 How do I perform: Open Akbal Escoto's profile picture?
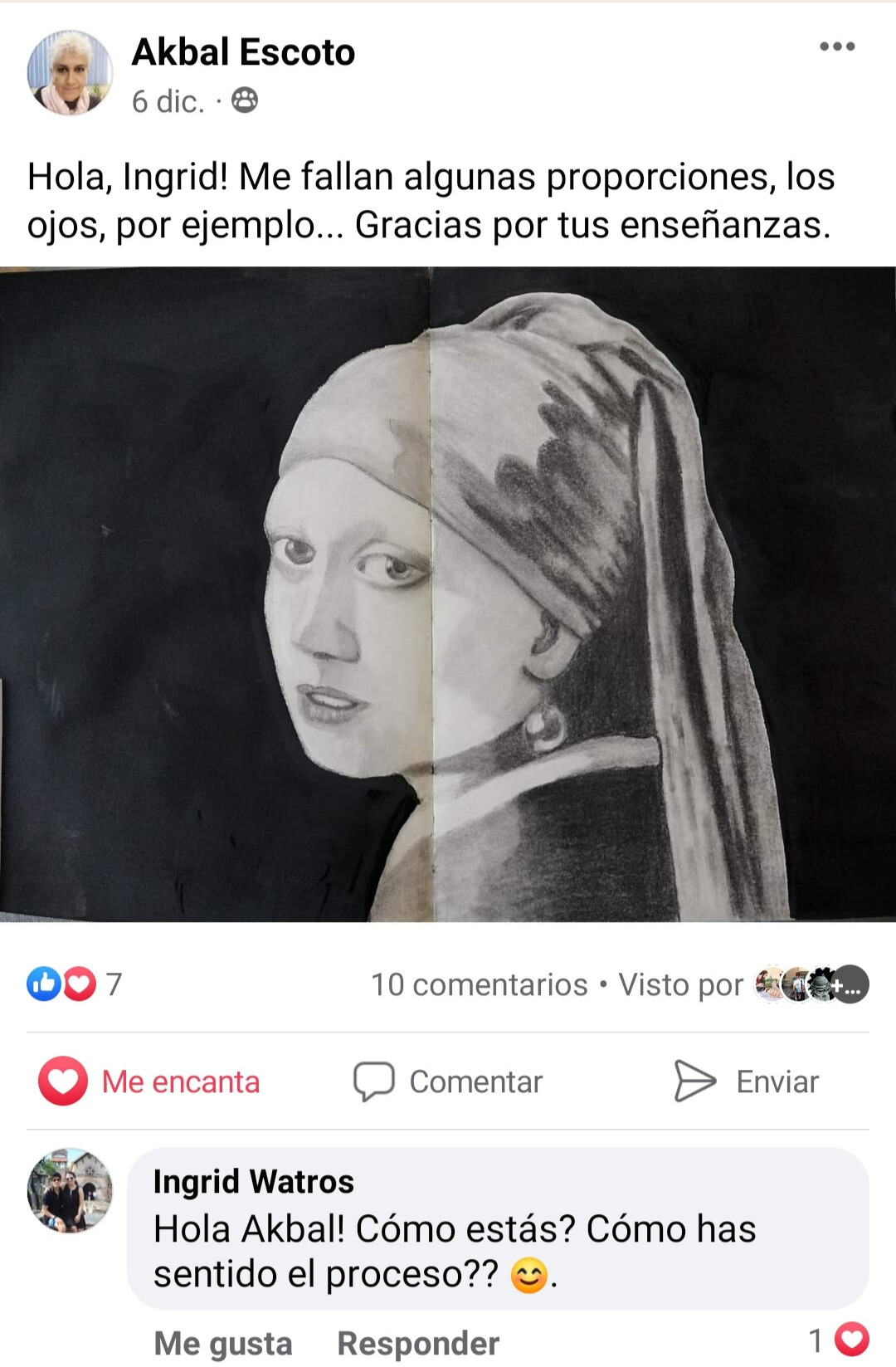pos(70,73)
